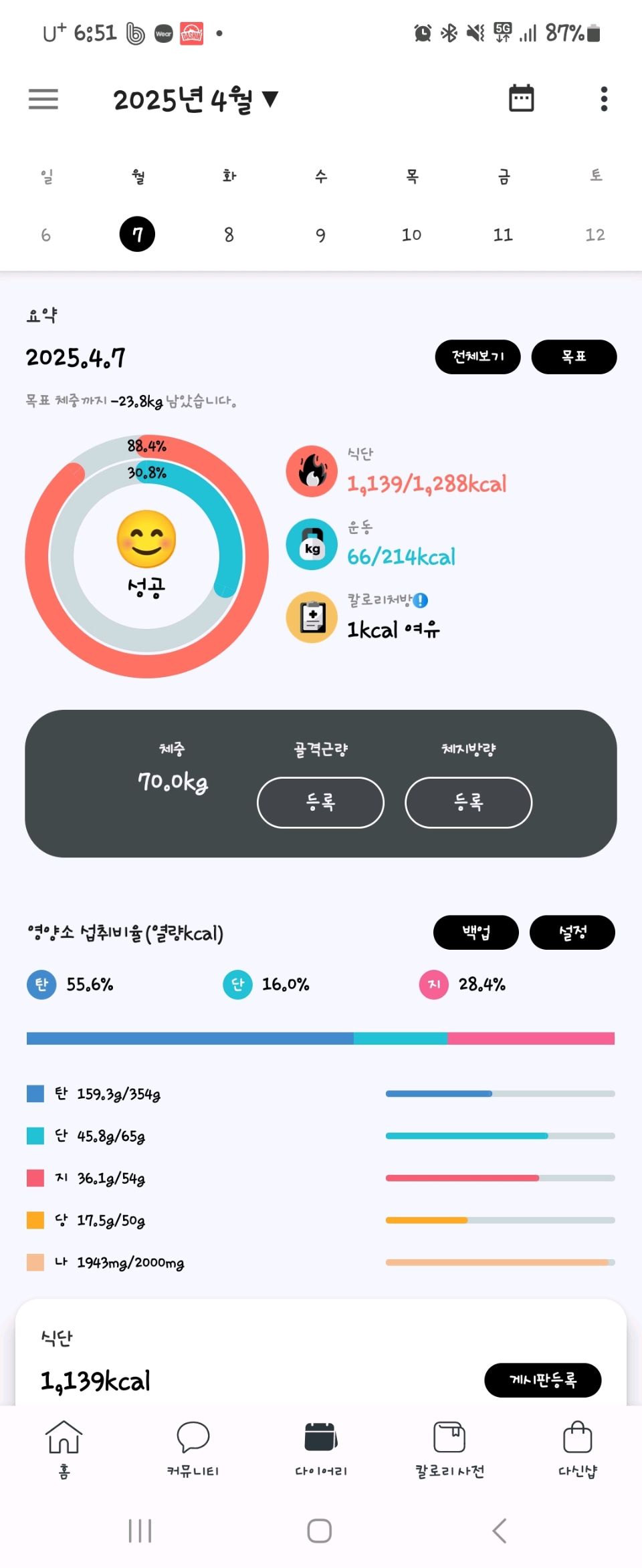Tap the 게시판등록 button
The height and width of the screenshot is (1568, 642).
tap(542, 1380)
